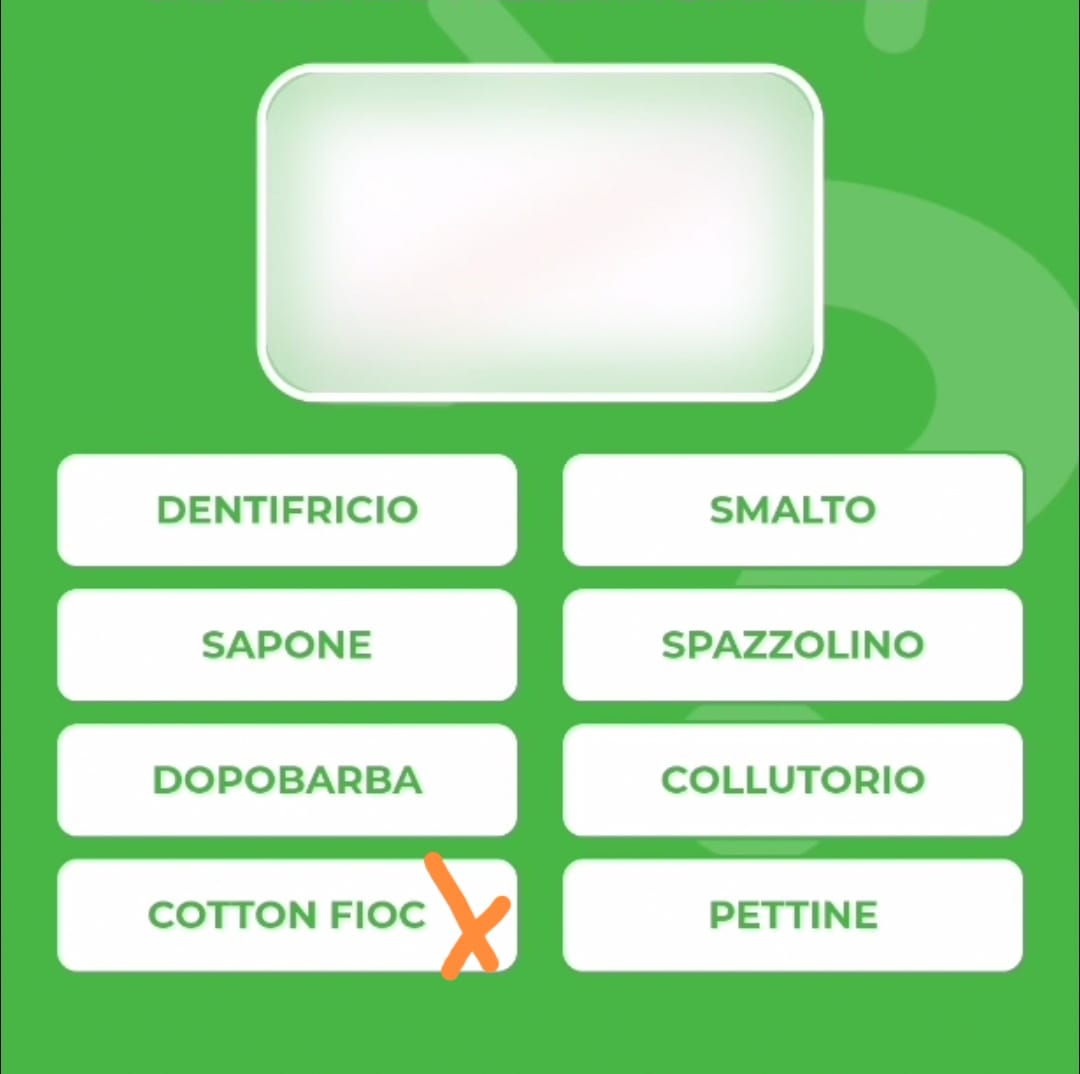Screen dimensions: 1080x1074
Task: Select the DENTIFRICIO answer
Action: click(x=287, y=510)
